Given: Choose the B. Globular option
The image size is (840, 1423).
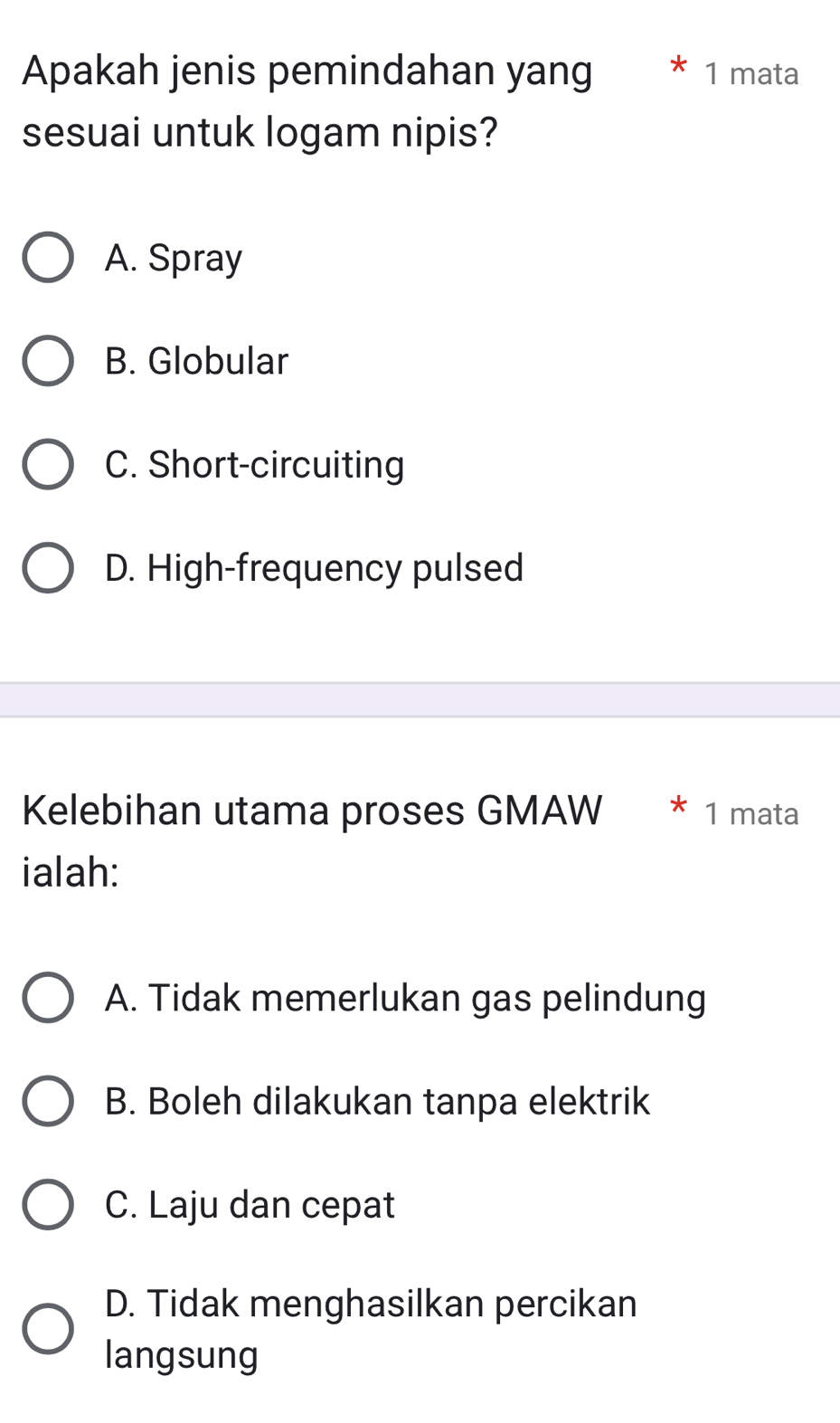Looking at the screenshot, I should click(48, 362).
